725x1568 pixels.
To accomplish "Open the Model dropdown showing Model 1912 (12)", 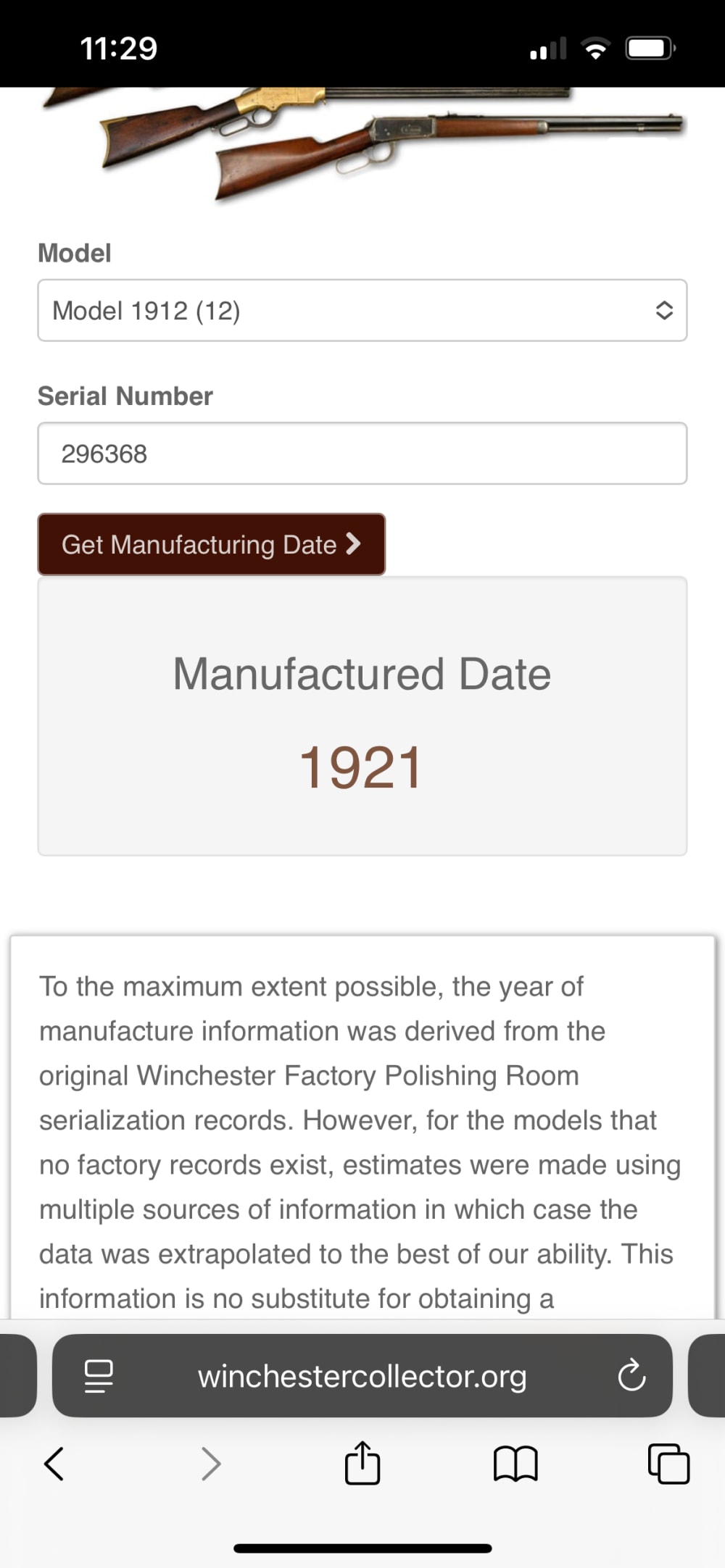I will 362,310.
